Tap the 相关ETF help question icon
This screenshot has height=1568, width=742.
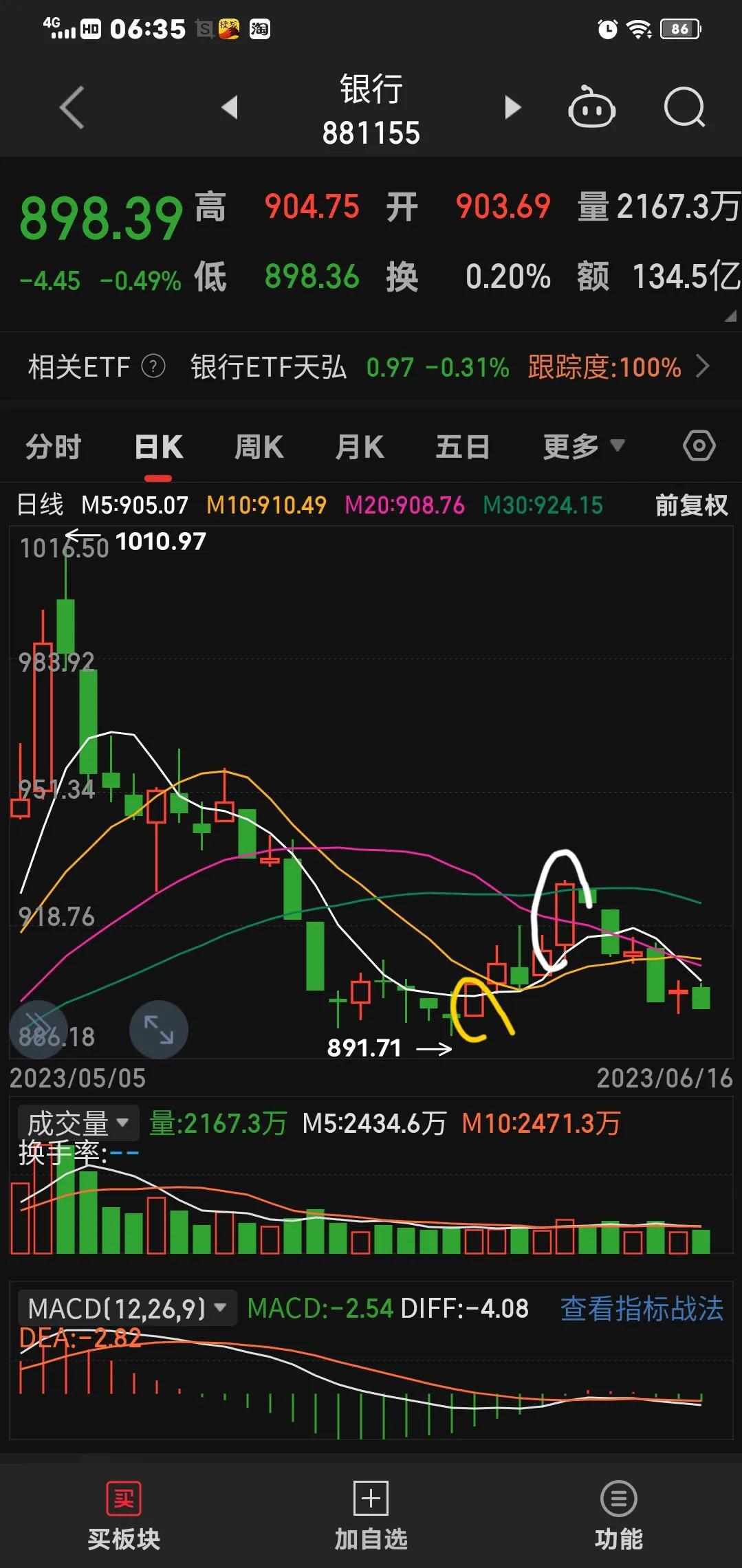tap(153, 366)
